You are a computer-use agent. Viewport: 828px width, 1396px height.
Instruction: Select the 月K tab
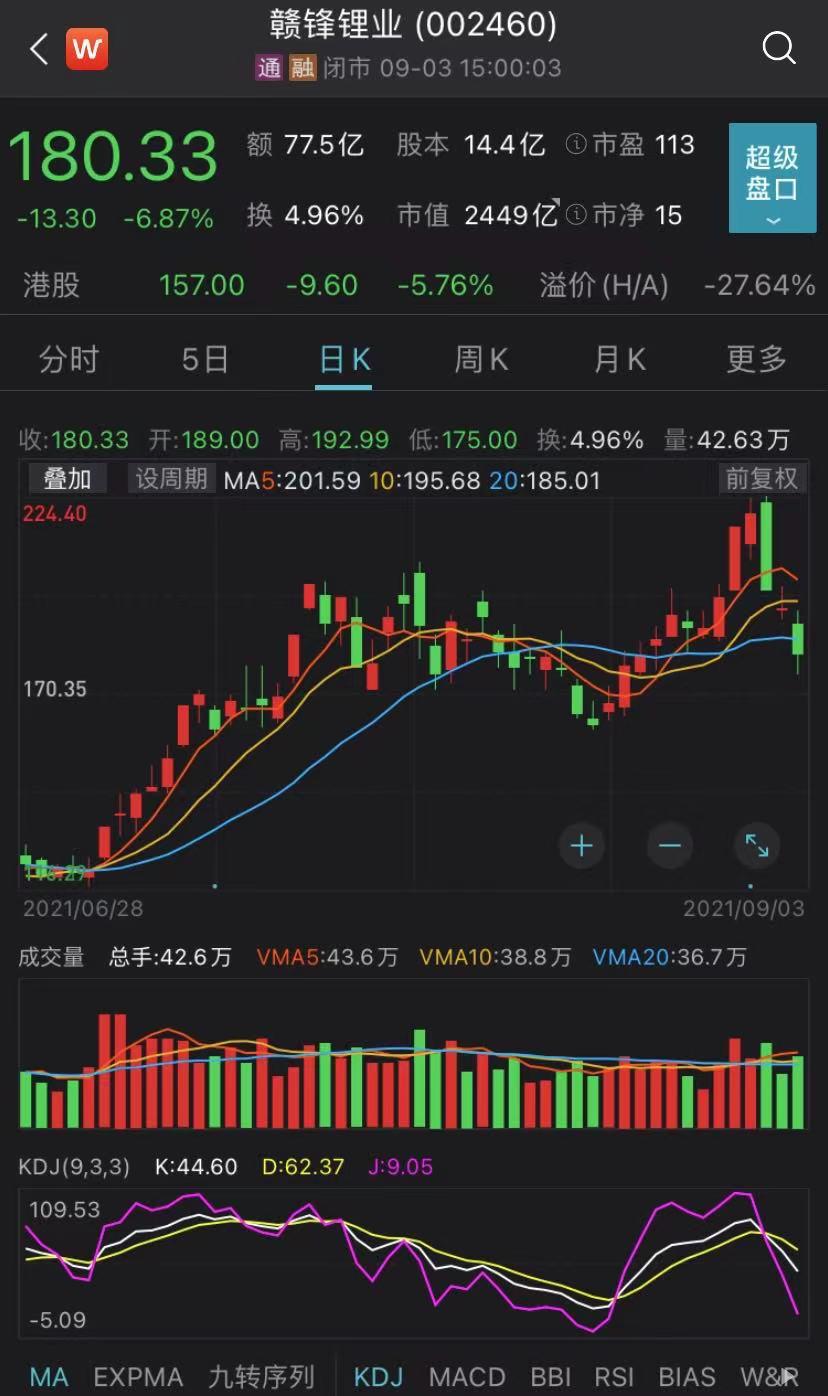(620, 359)
